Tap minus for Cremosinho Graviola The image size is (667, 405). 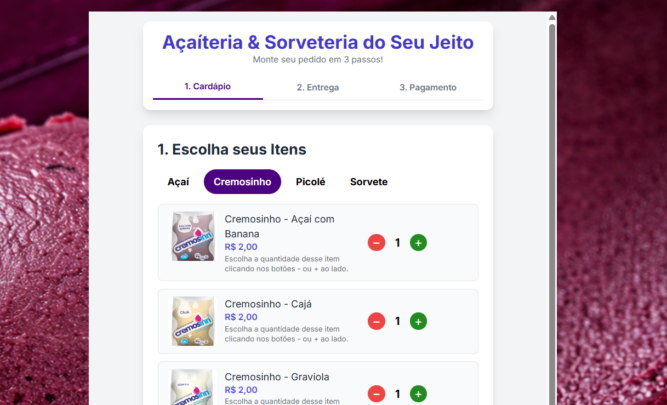[x=376, y=394]
